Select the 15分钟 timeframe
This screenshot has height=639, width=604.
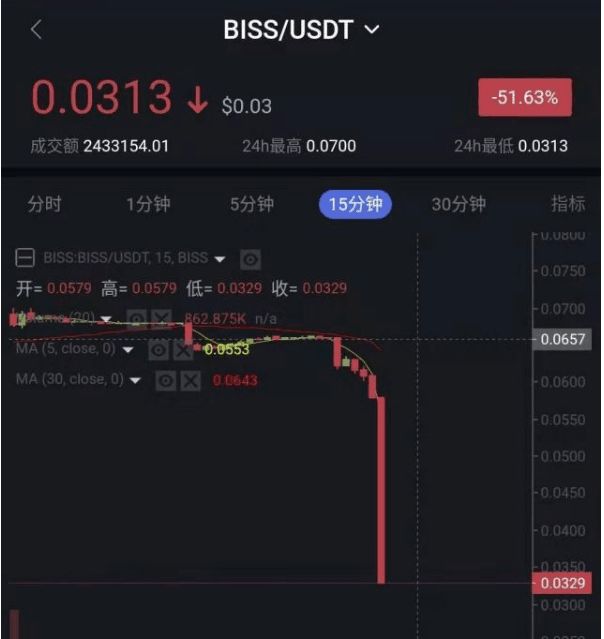pos(355,204)
